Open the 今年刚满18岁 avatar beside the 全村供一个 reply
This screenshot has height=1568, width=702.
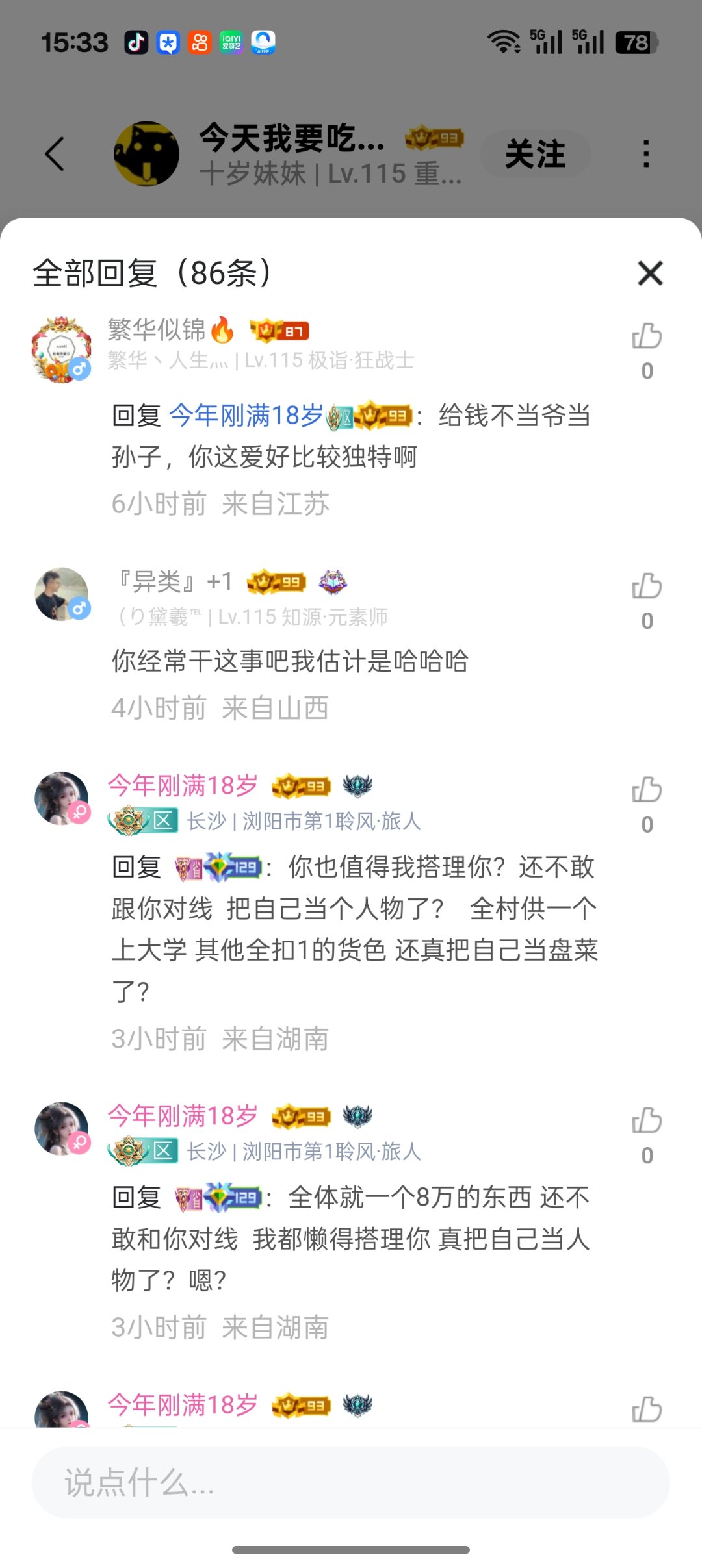(62, 798)
